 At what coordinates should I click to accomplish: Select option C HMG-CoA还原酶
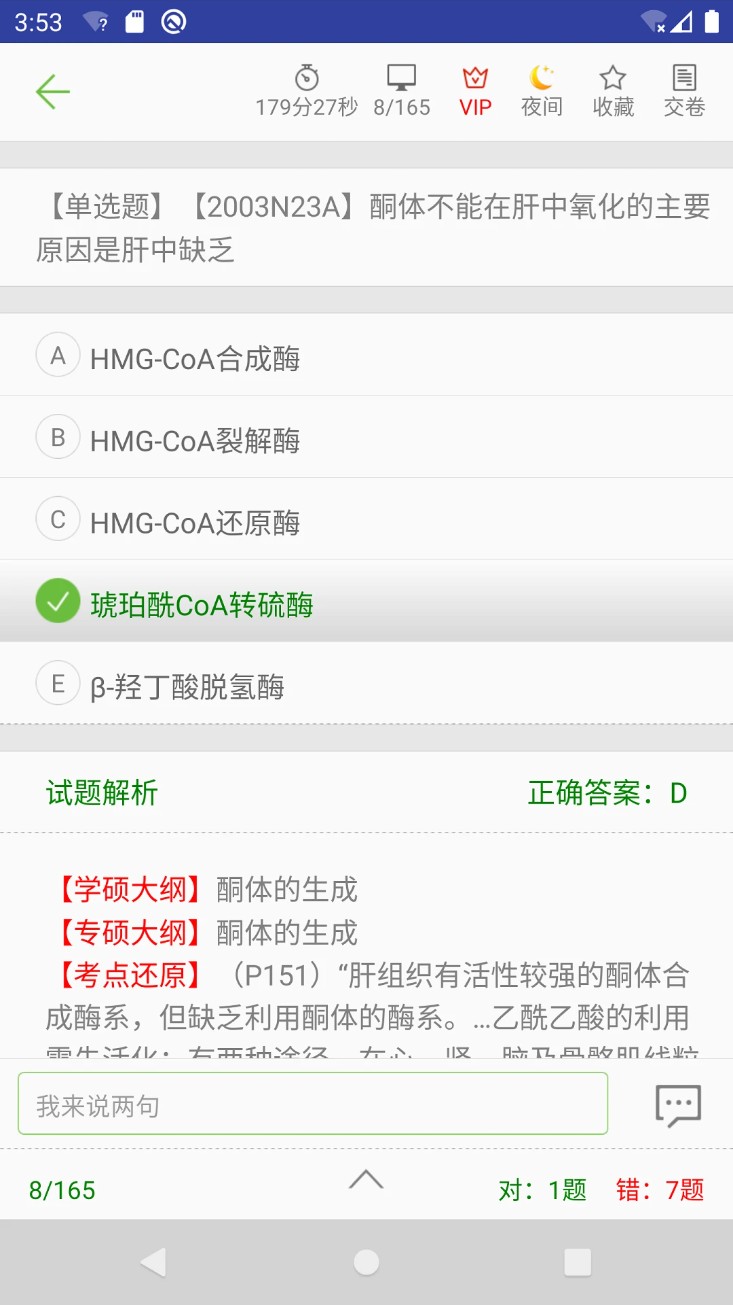(x=366, y=520)
